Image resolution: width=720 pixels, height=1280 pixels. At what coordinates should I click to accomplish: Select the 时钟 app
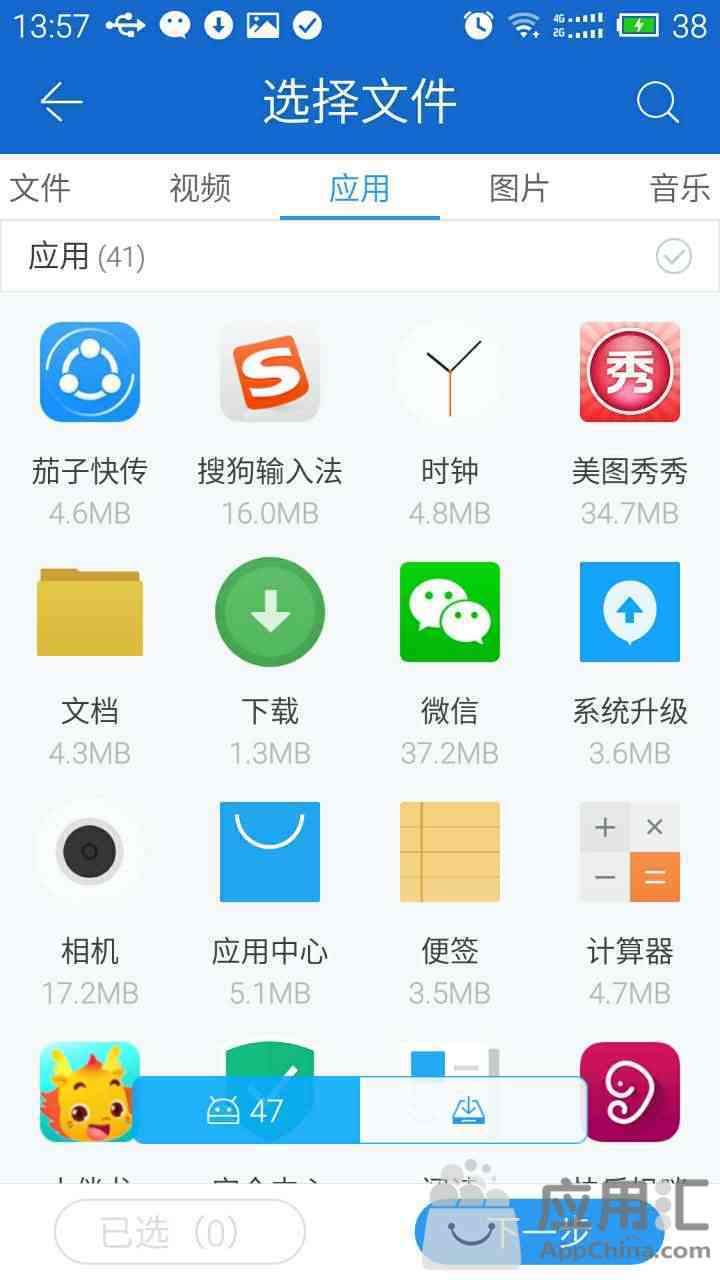pyautogui.click(x=450, y=372)
